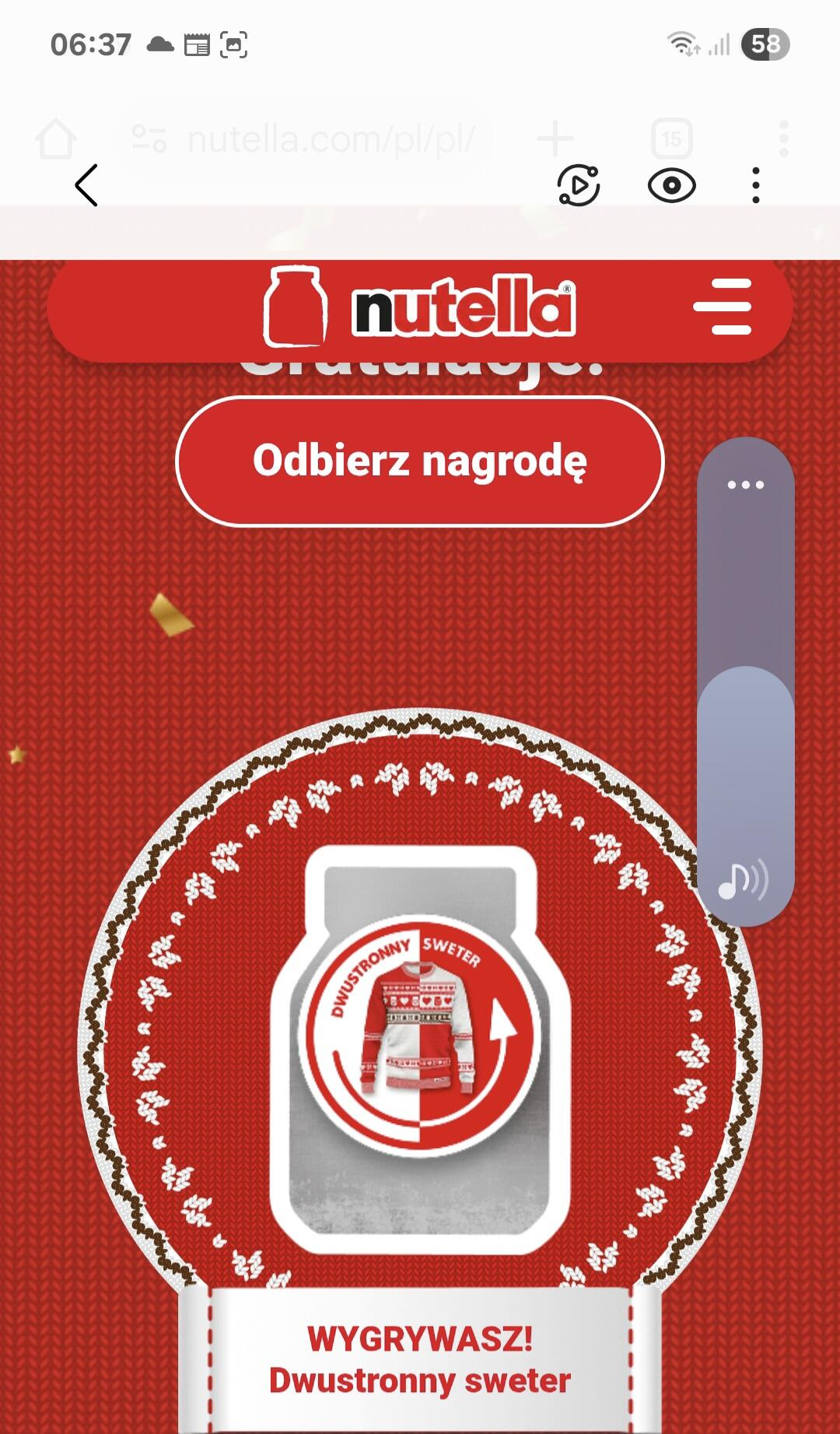This screenshot has height=1434, width=840.
Task: Tap the eye icon in the toolbar
Action: (x=671, y=186)
